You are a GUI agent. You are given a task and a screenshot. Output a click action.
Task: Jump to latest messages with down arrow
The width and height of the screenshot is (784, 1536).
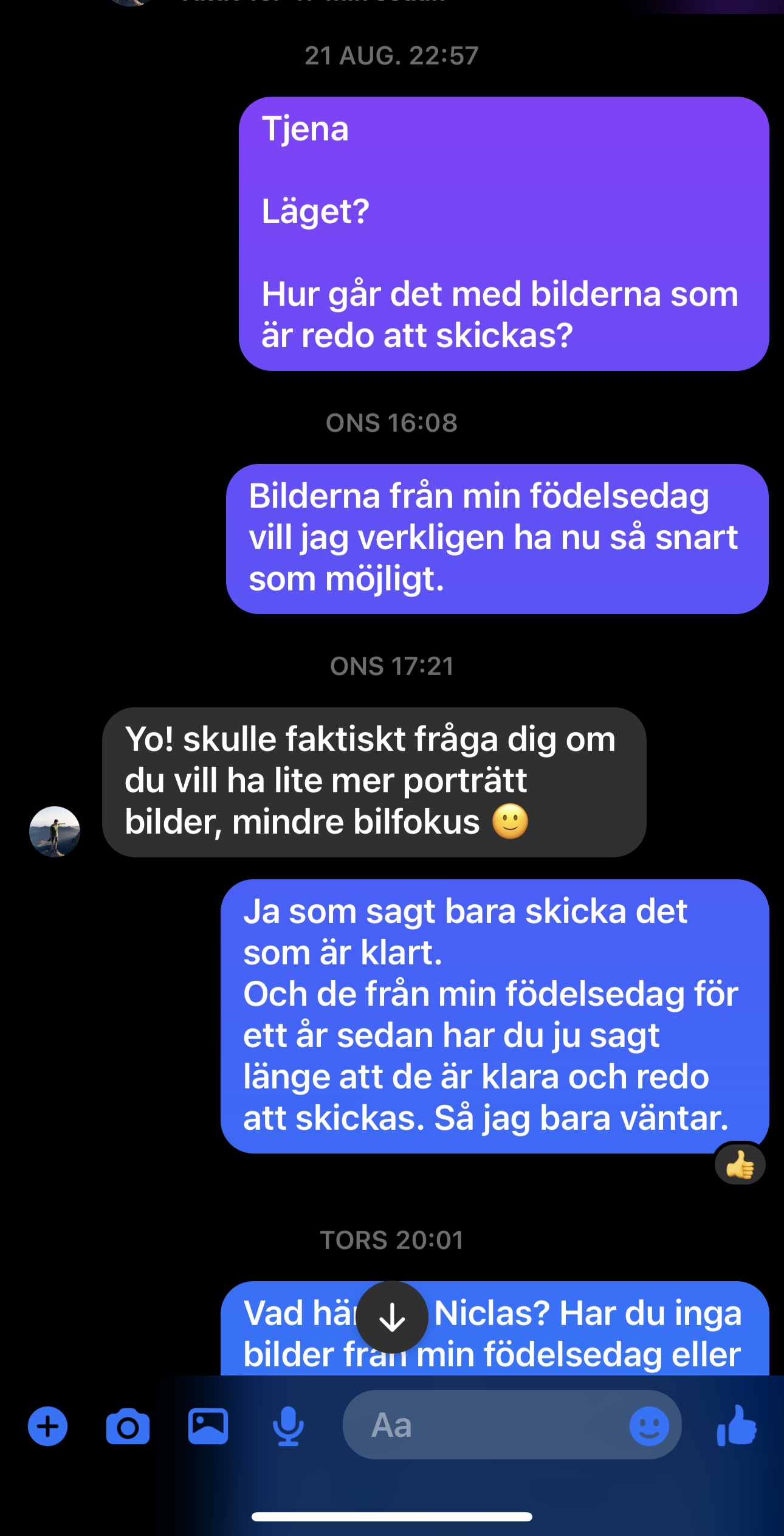pos(392,1317)
